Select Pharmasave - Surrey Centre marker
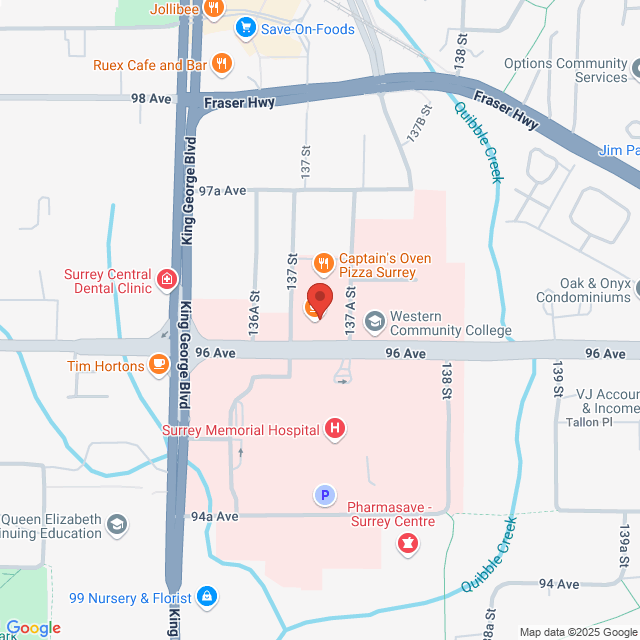640x640 pixels. [x=407, y=545]
